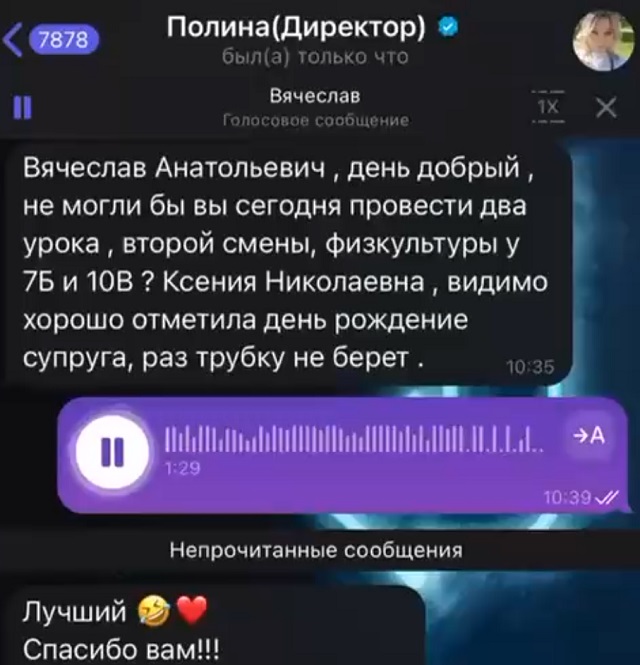Screen dimensions: 640x665
Task: Change playback speed from 1X
Action: (548, 107)
